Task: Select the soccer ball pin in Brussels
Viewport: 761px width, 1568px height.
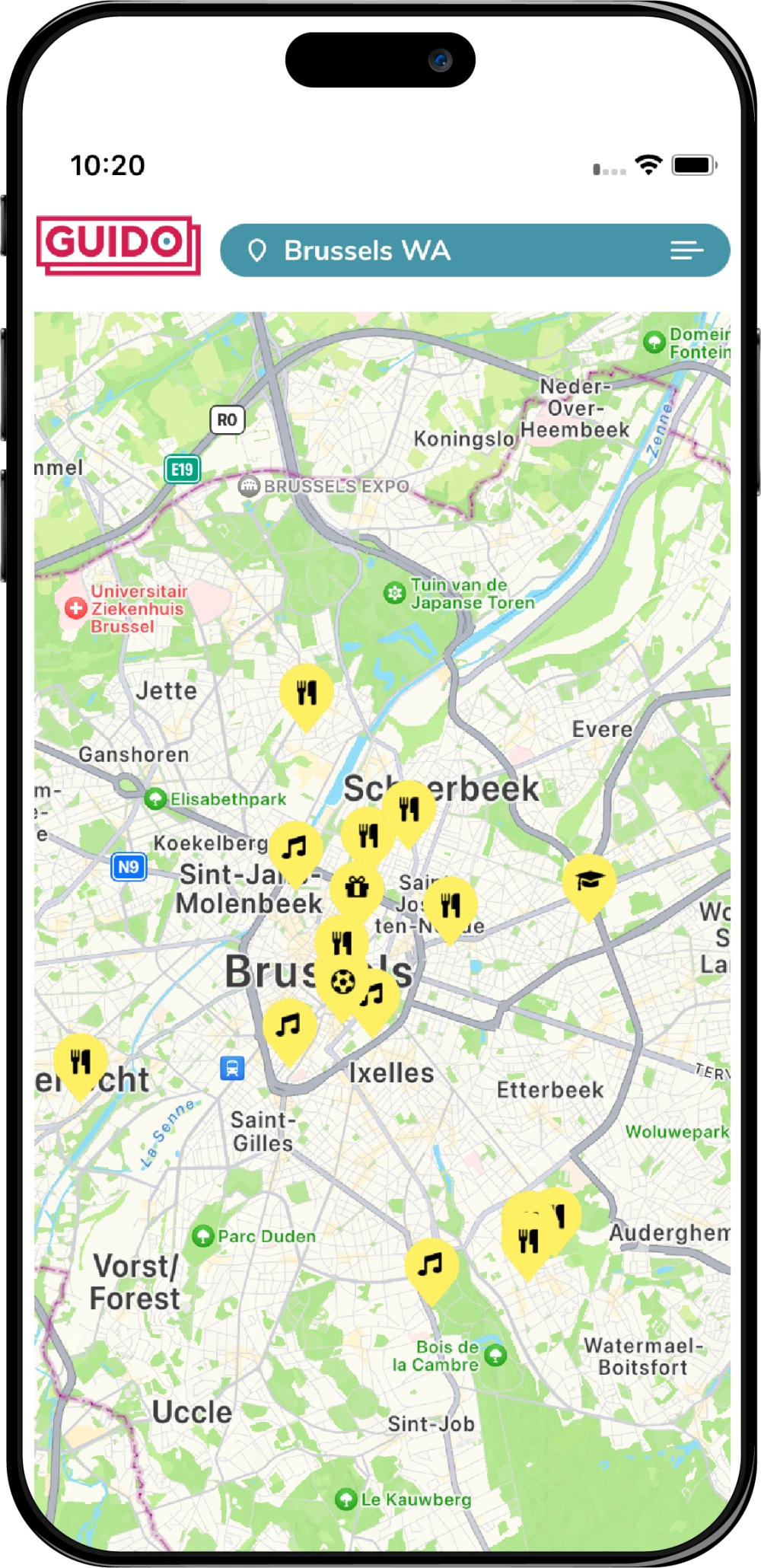Action: click(342, 983)
